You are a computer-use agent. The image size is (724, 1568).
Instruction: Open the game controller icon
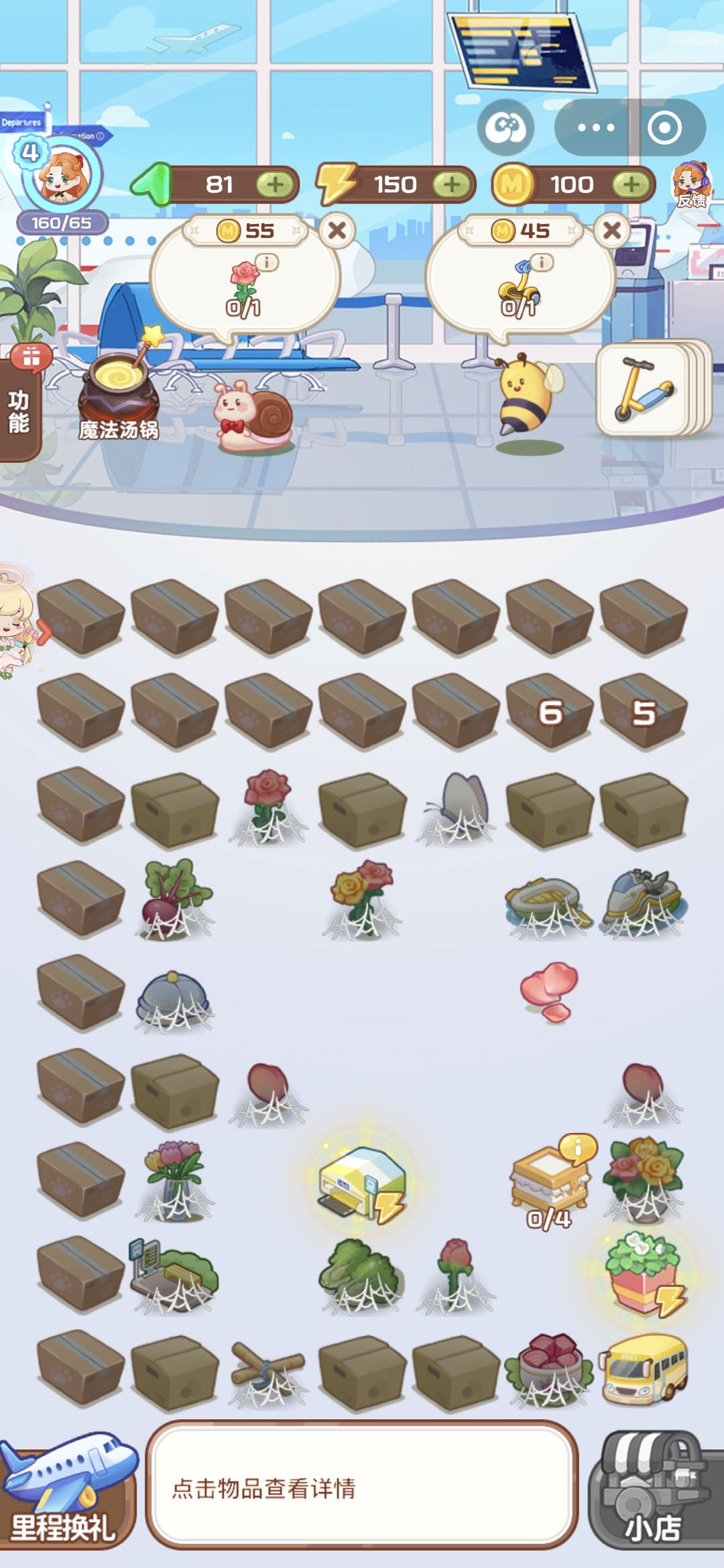(x=505, y=127)
